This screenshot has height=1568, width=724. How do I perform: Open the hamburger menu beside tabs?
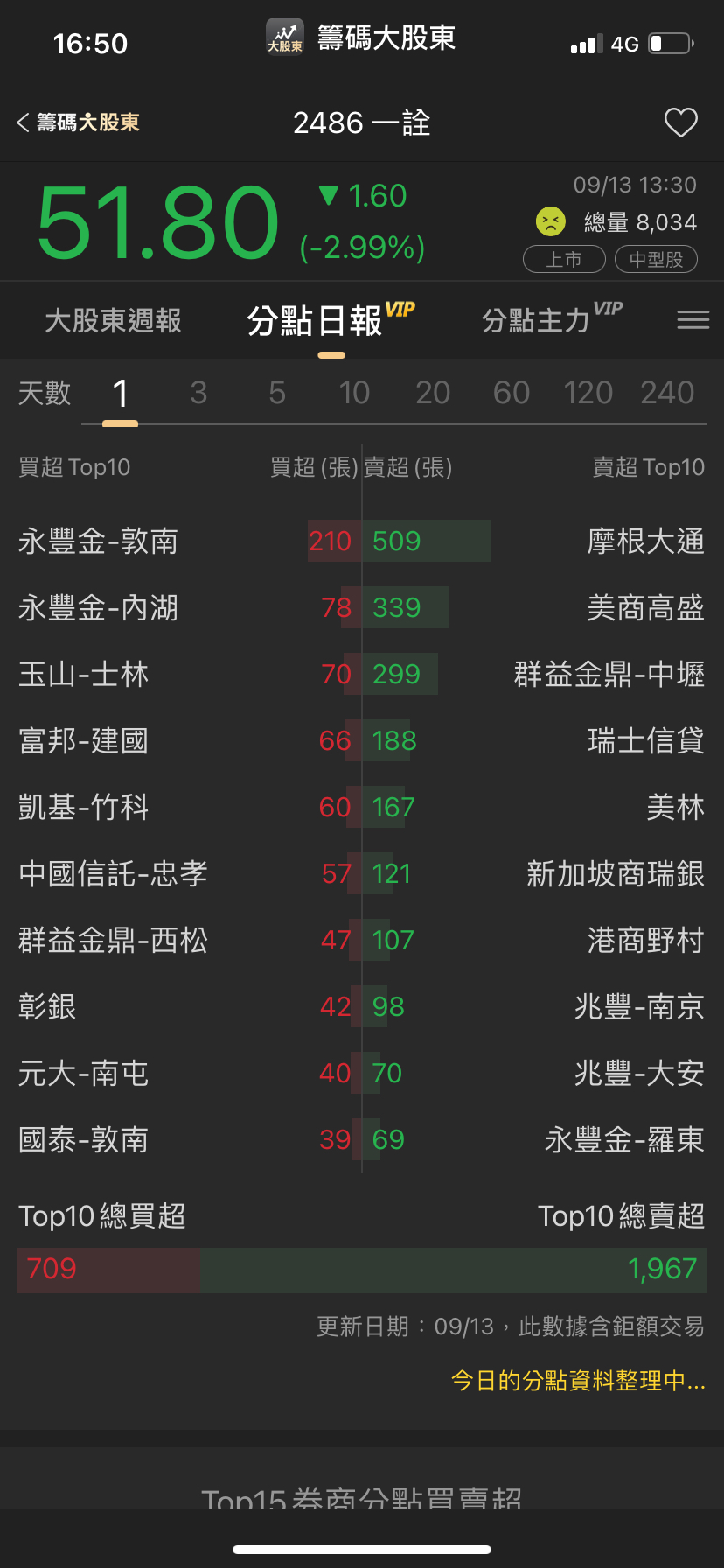693,320
